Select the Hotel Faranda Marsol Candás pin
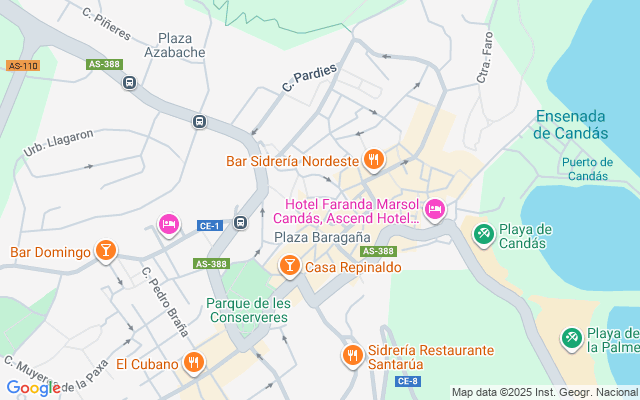Screen dimensions: 640x400 (435, 210)
